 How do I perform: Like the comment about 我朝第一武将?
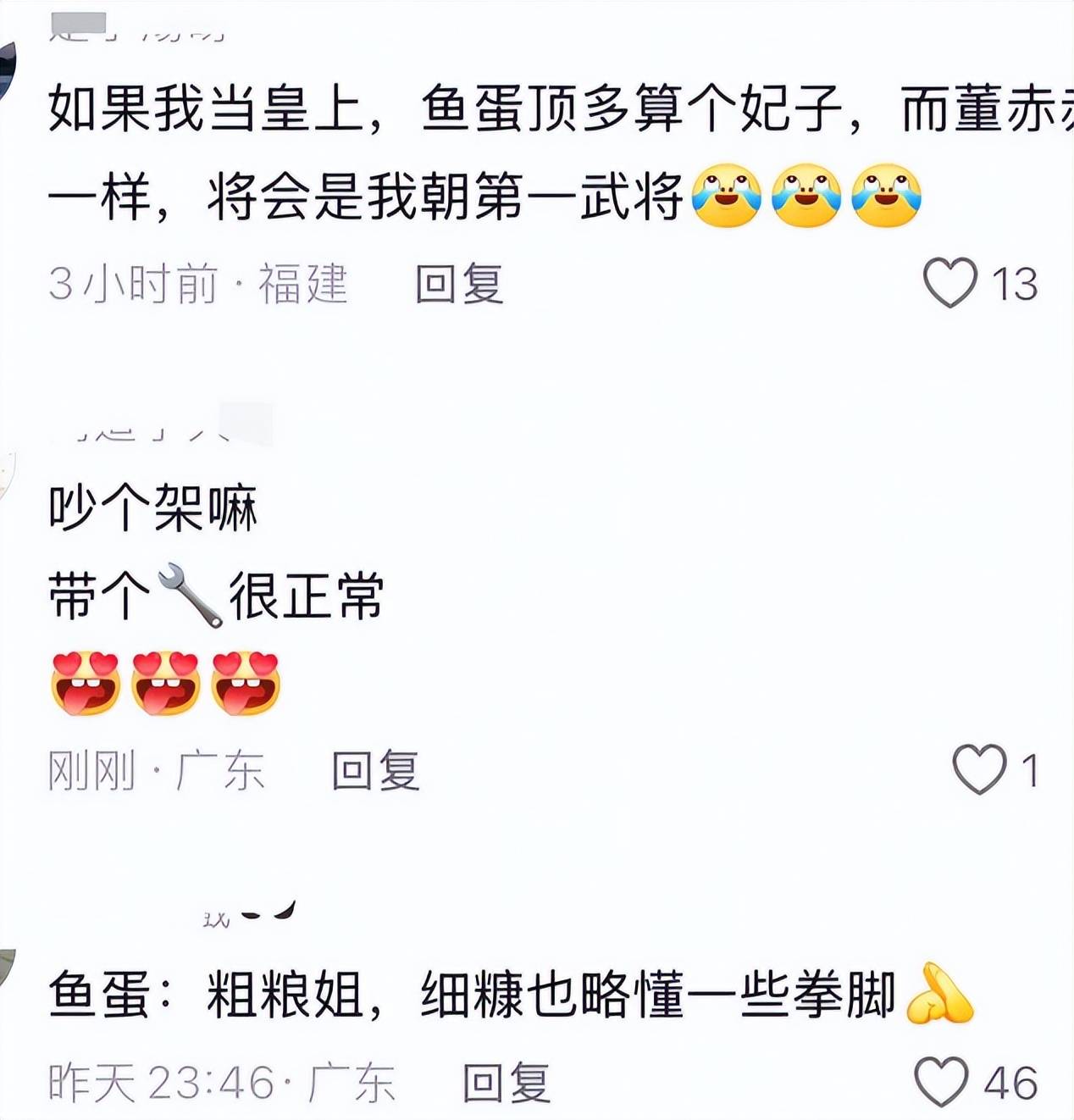(x=949, y=283)
